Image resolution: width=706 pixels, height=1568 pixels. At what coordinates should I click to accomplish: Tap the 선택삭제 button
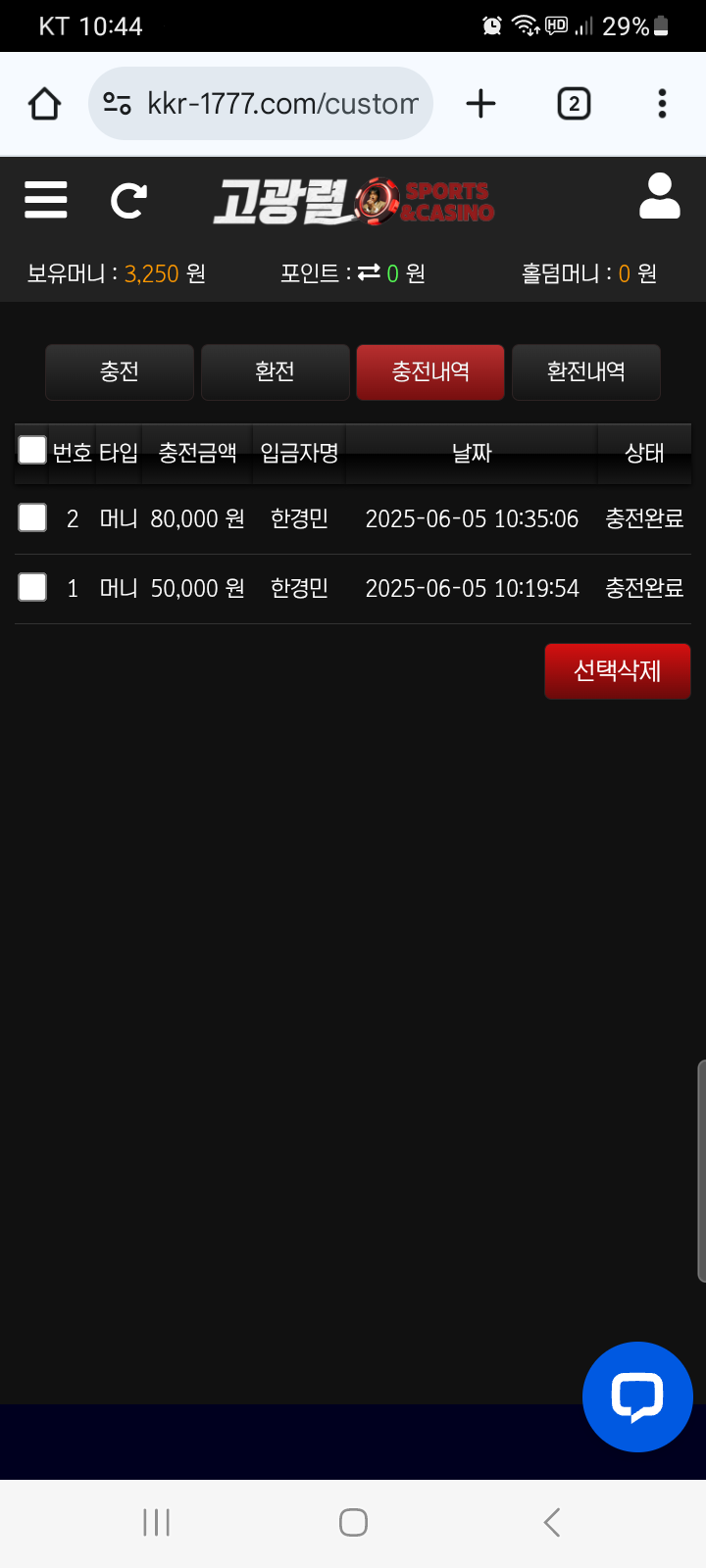pos(618,671)
